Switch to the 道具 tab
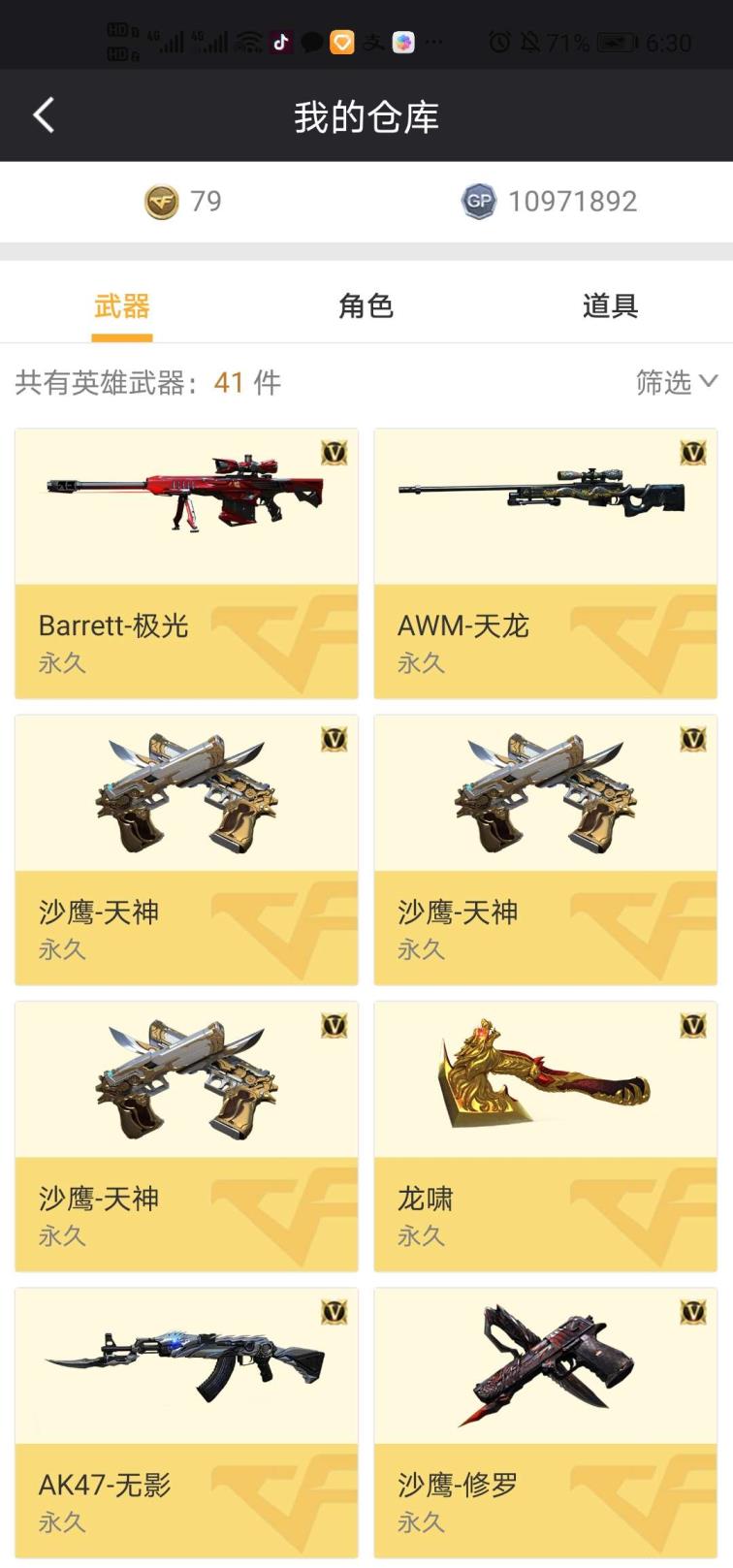 pos(610,306)
